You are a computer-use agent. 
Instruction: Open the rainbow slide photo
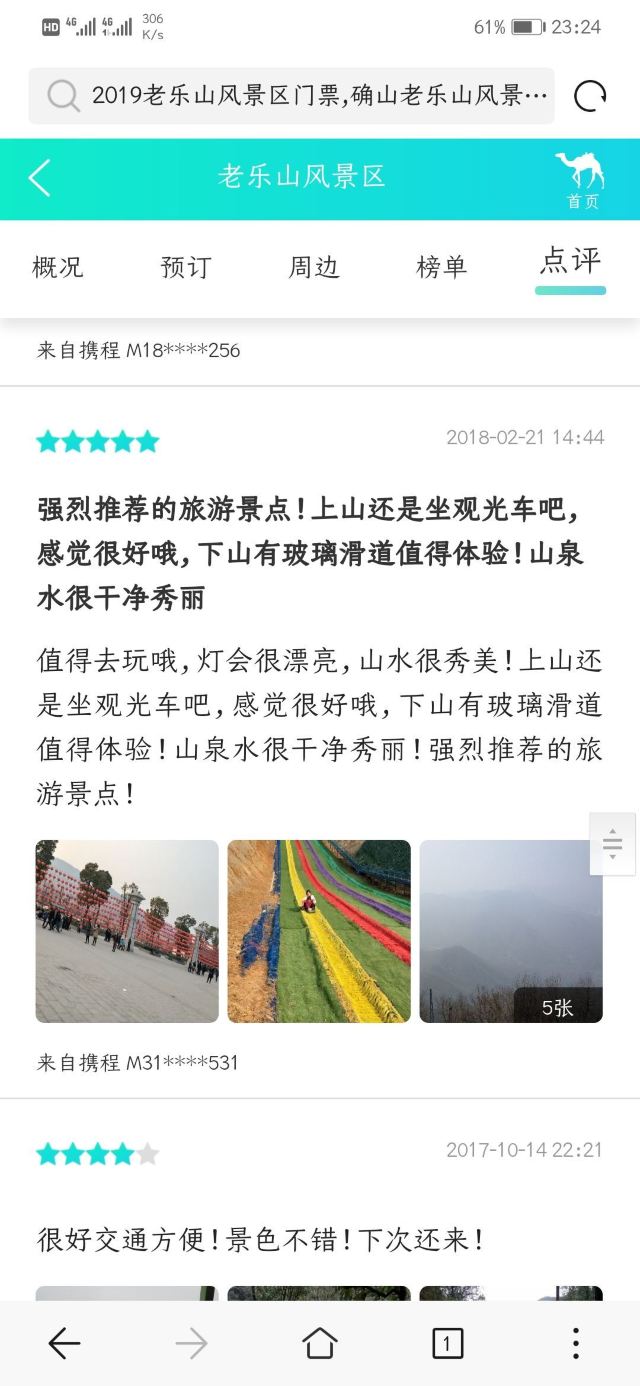319,931
